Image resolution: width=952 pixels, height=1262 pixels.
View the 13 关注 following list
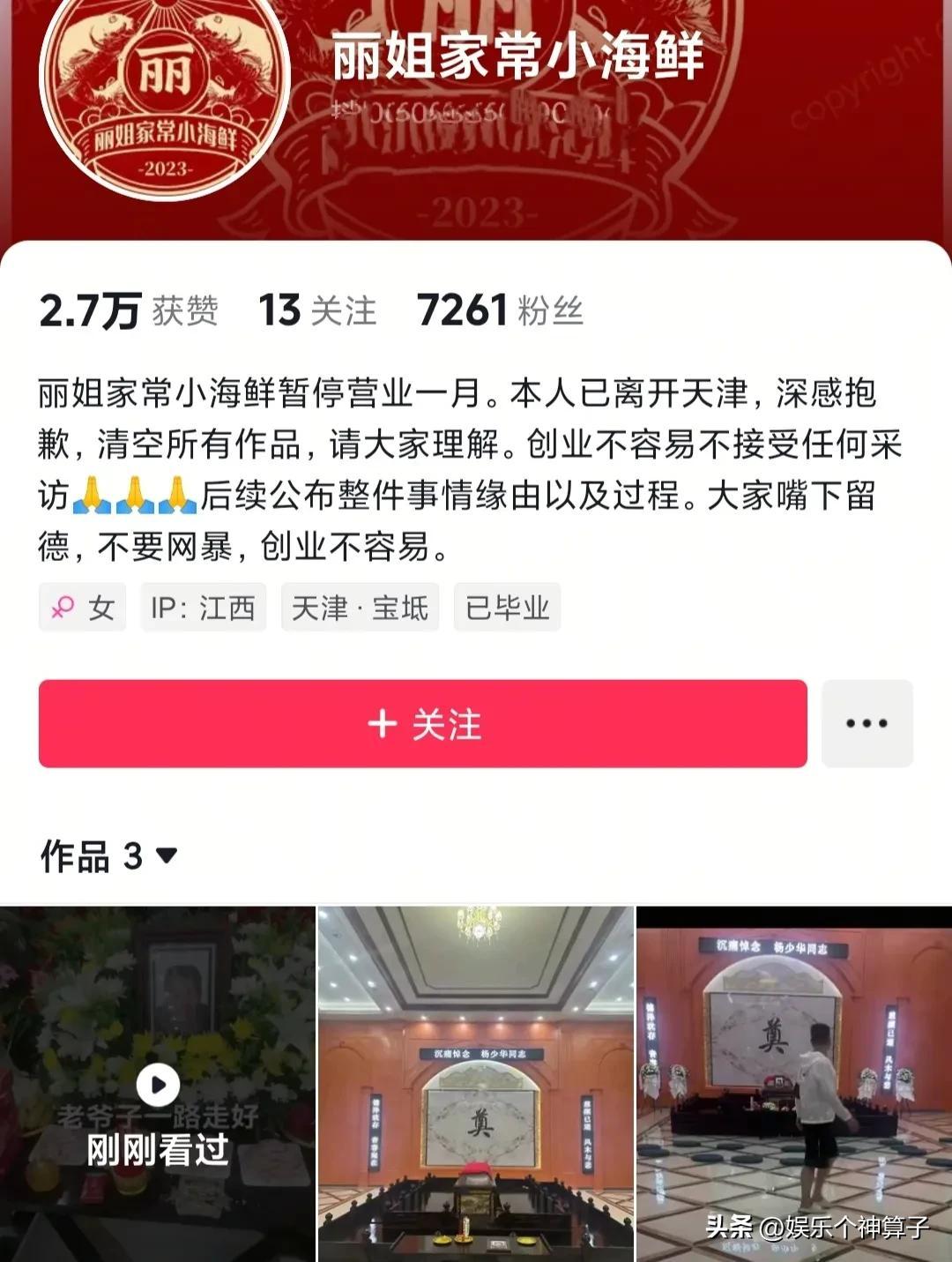click(x=317, y=310)
